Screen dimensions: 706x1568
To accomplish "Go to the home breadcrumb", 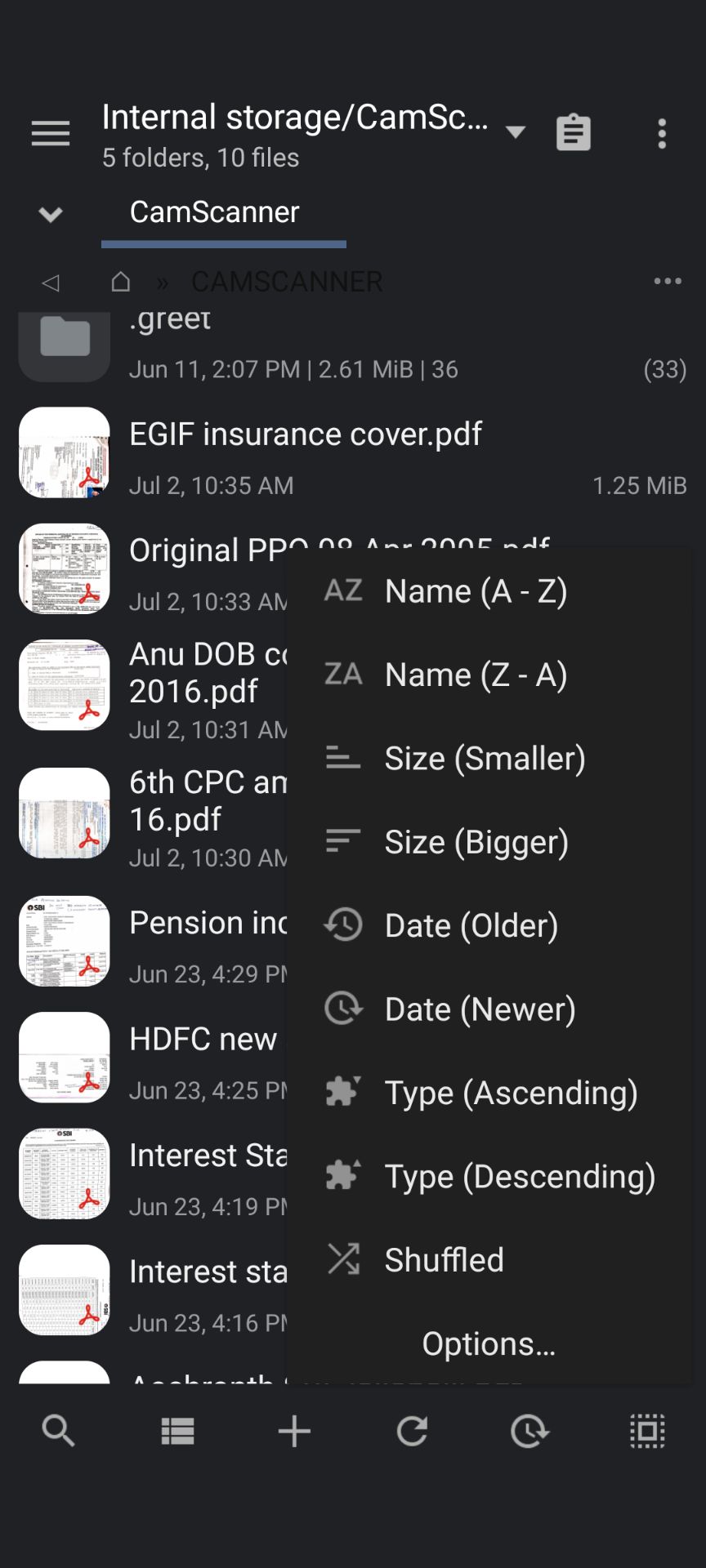I will [121, 282].
